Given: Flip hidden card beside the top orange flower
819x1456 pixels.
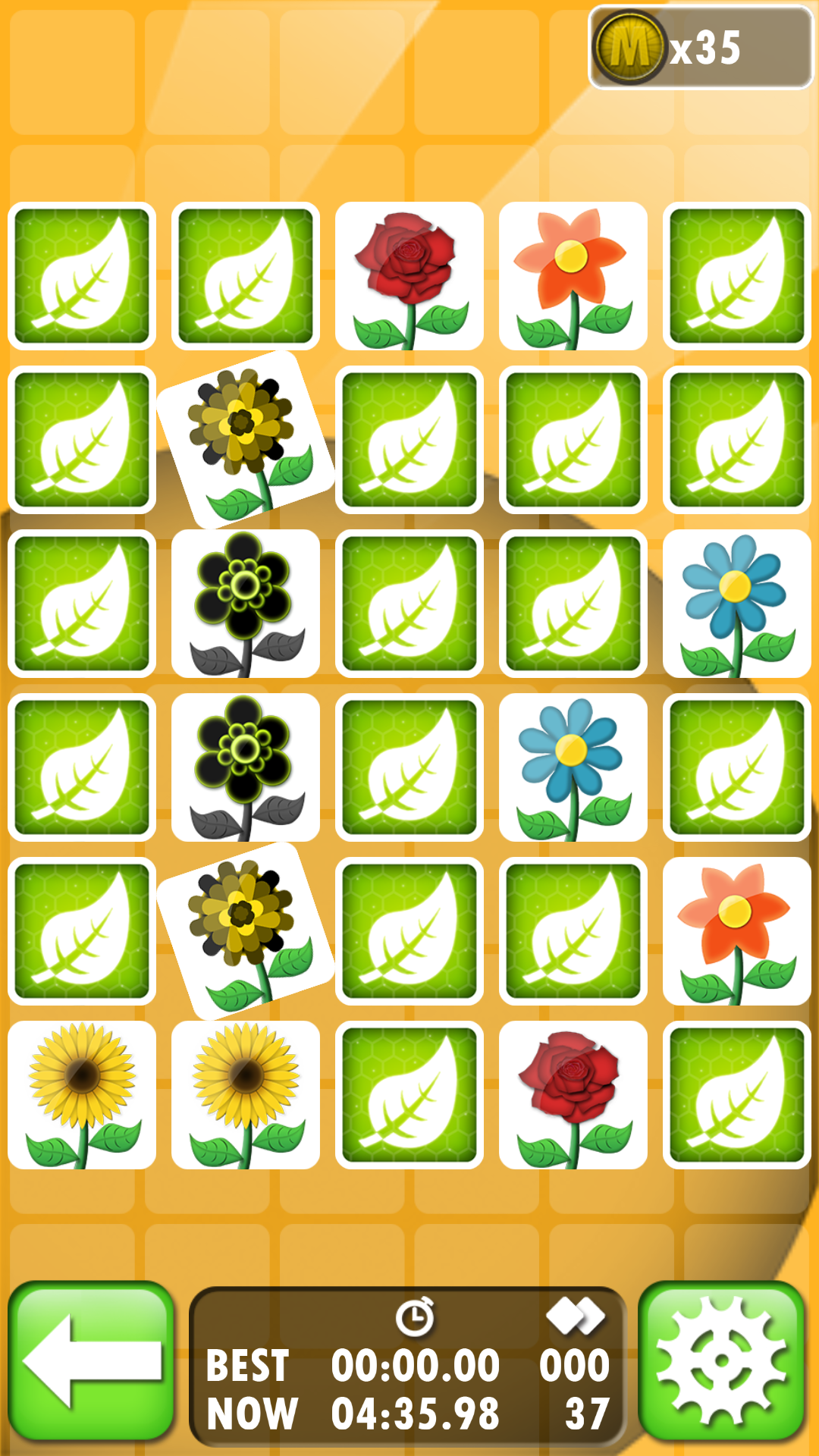Looking at the screenshot, I should point(737,276).
